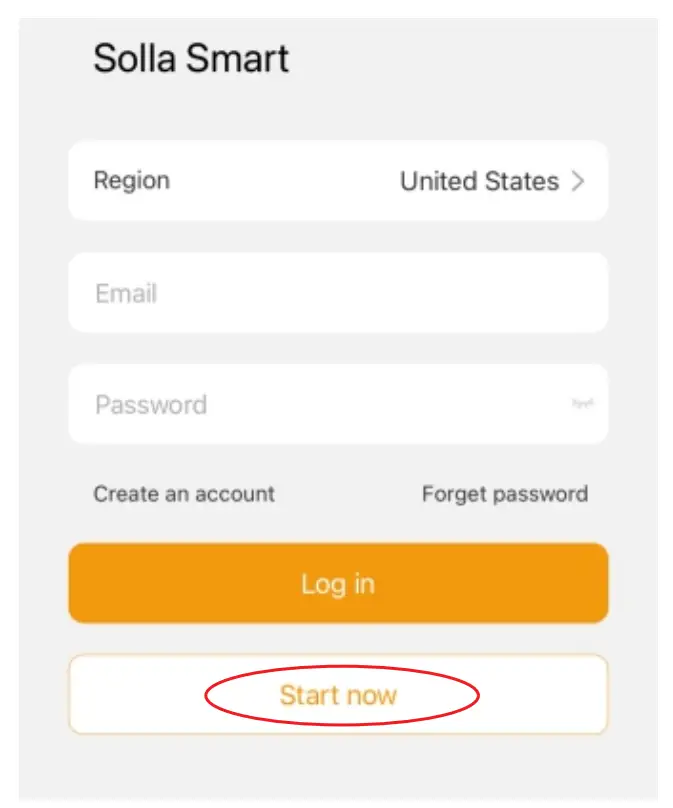Open the Region selector row
The height and width of the screenshot is (808, 673).
coord(338,181)
